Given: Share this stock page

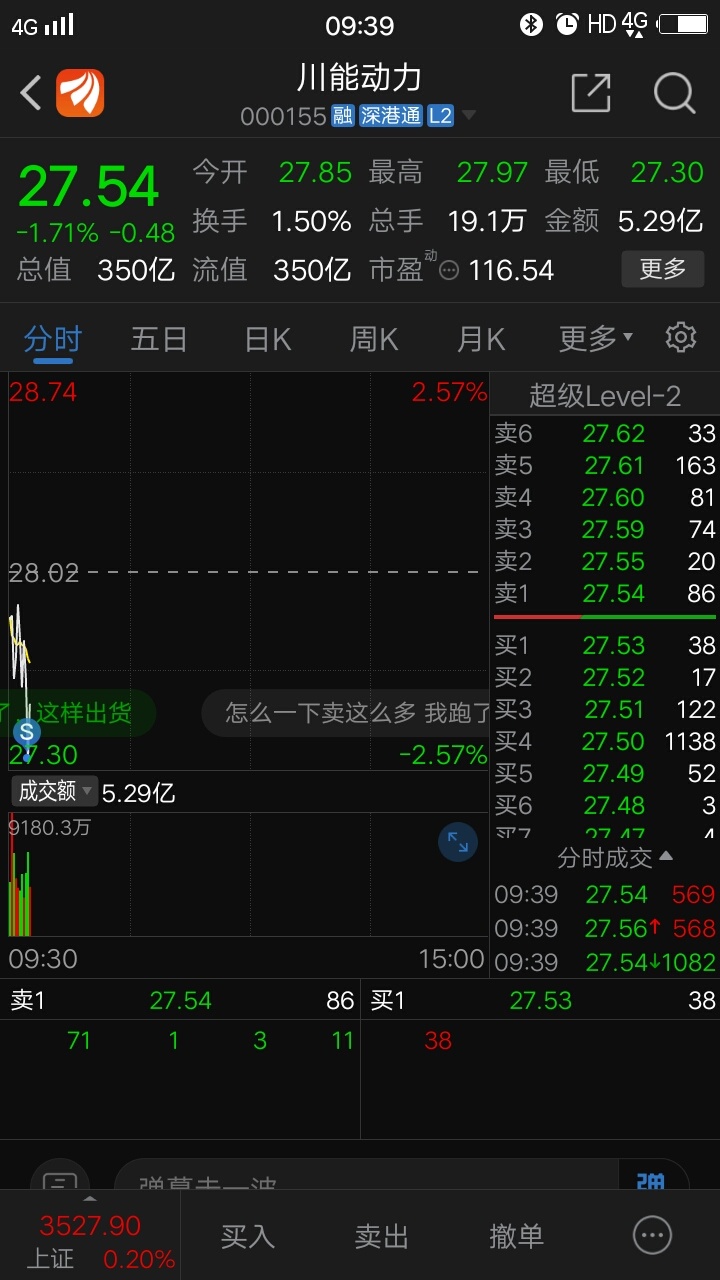Looking at the screenshot, I should [x=590, y=93].
